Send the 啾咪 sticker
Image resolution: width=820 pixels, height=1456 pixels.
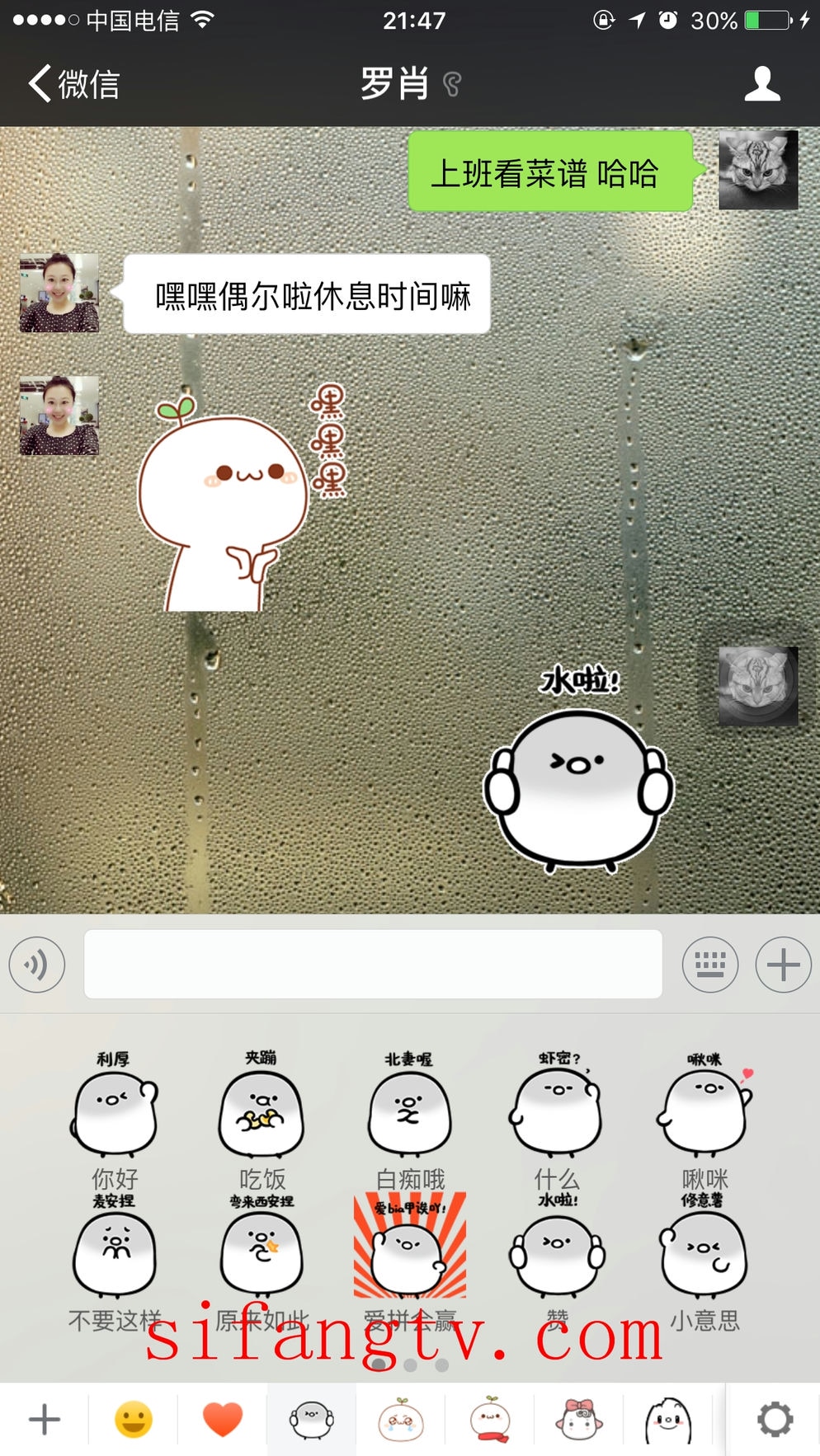click(x=705, y=1113)
